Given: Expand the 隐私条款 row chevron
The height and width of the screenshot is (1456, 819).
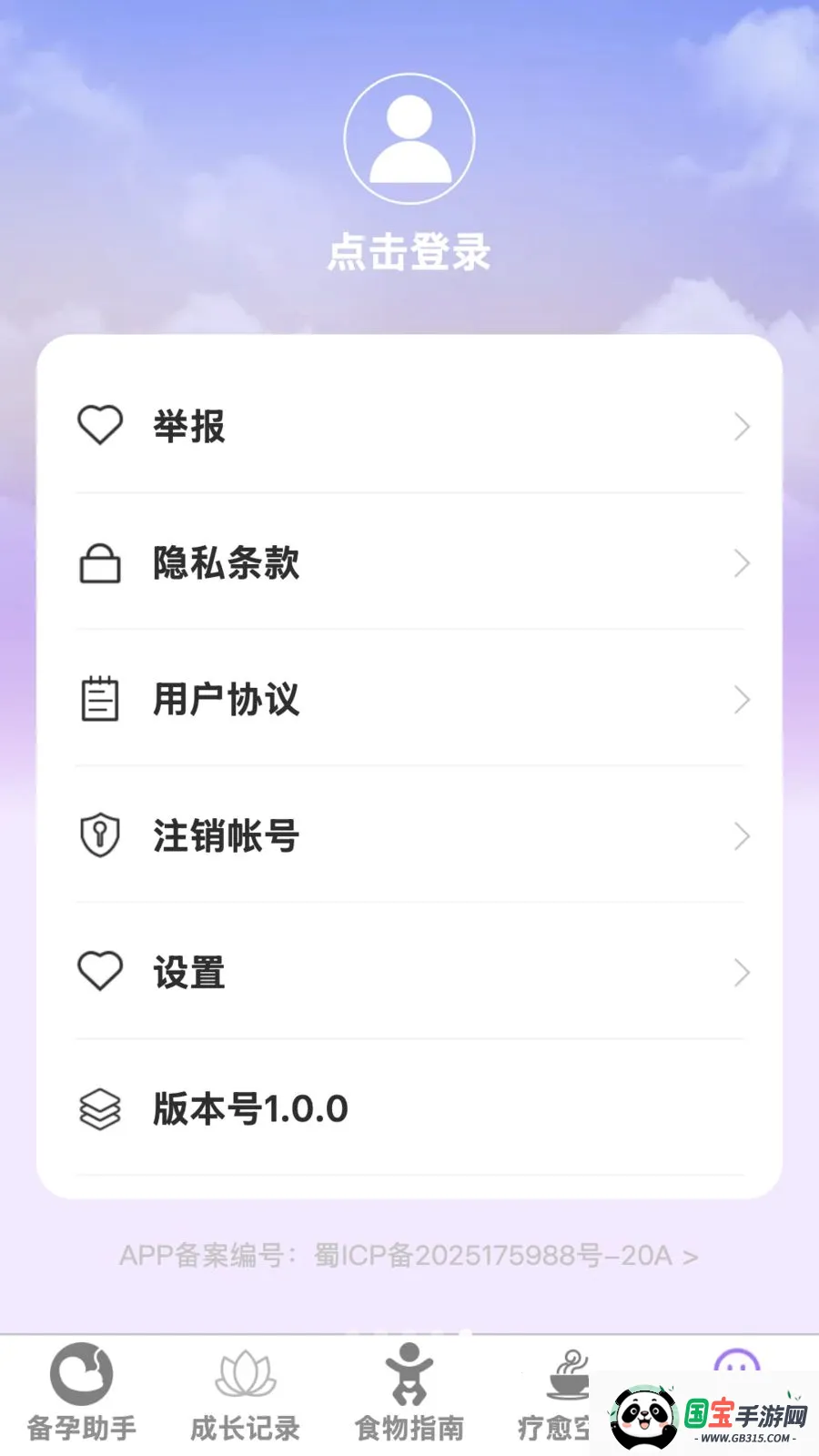Looking at the screenshot, I should (x=741, y=562).
